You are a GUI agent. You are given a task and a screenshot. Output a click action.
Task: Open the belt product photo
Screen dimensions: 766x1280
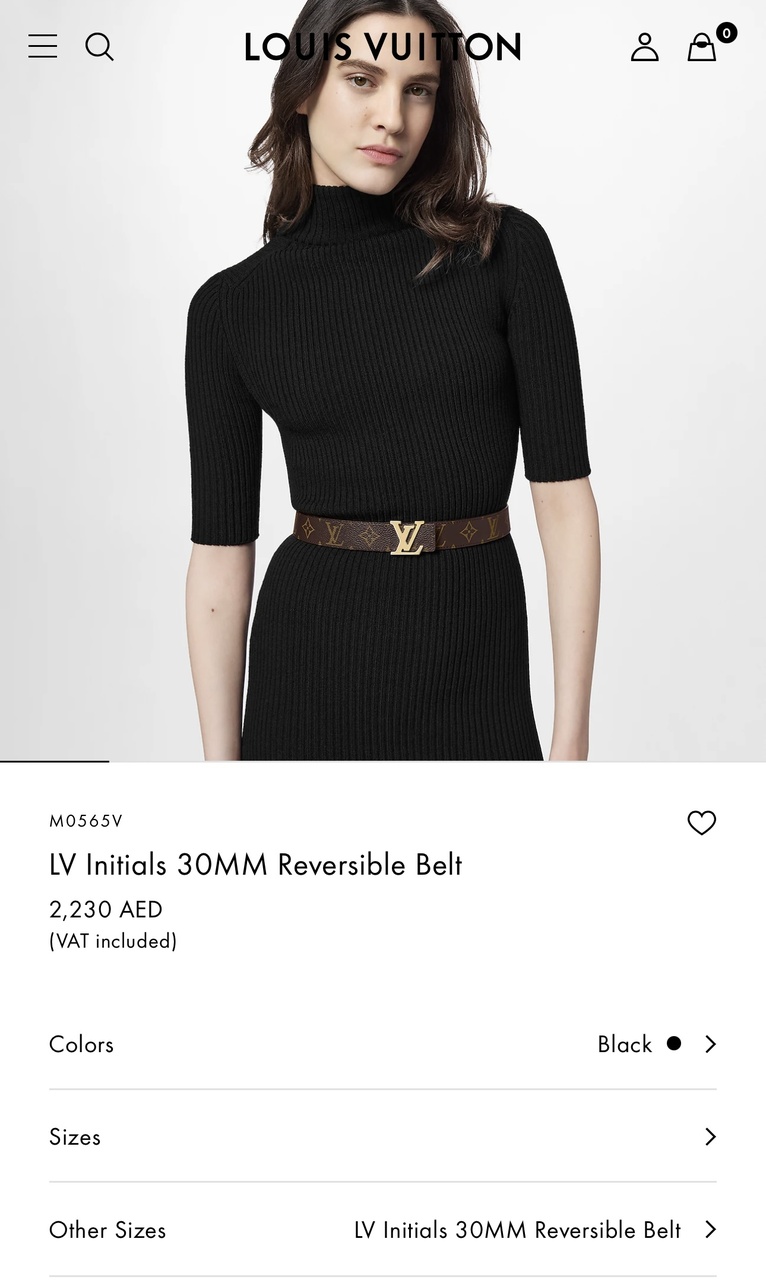click(383, 380)
